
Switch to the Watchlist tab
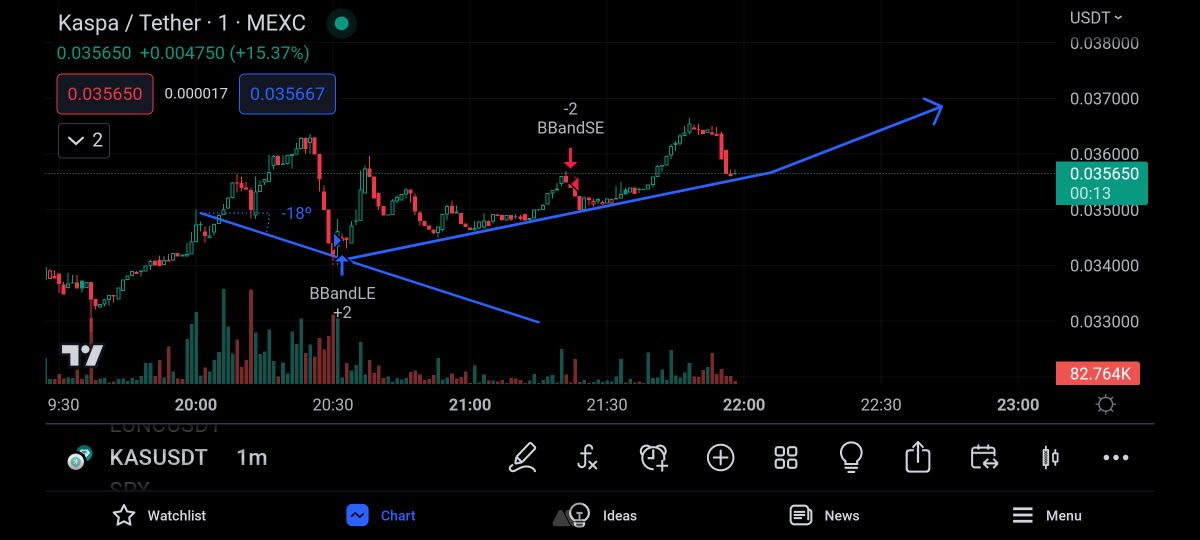[160, 516]
